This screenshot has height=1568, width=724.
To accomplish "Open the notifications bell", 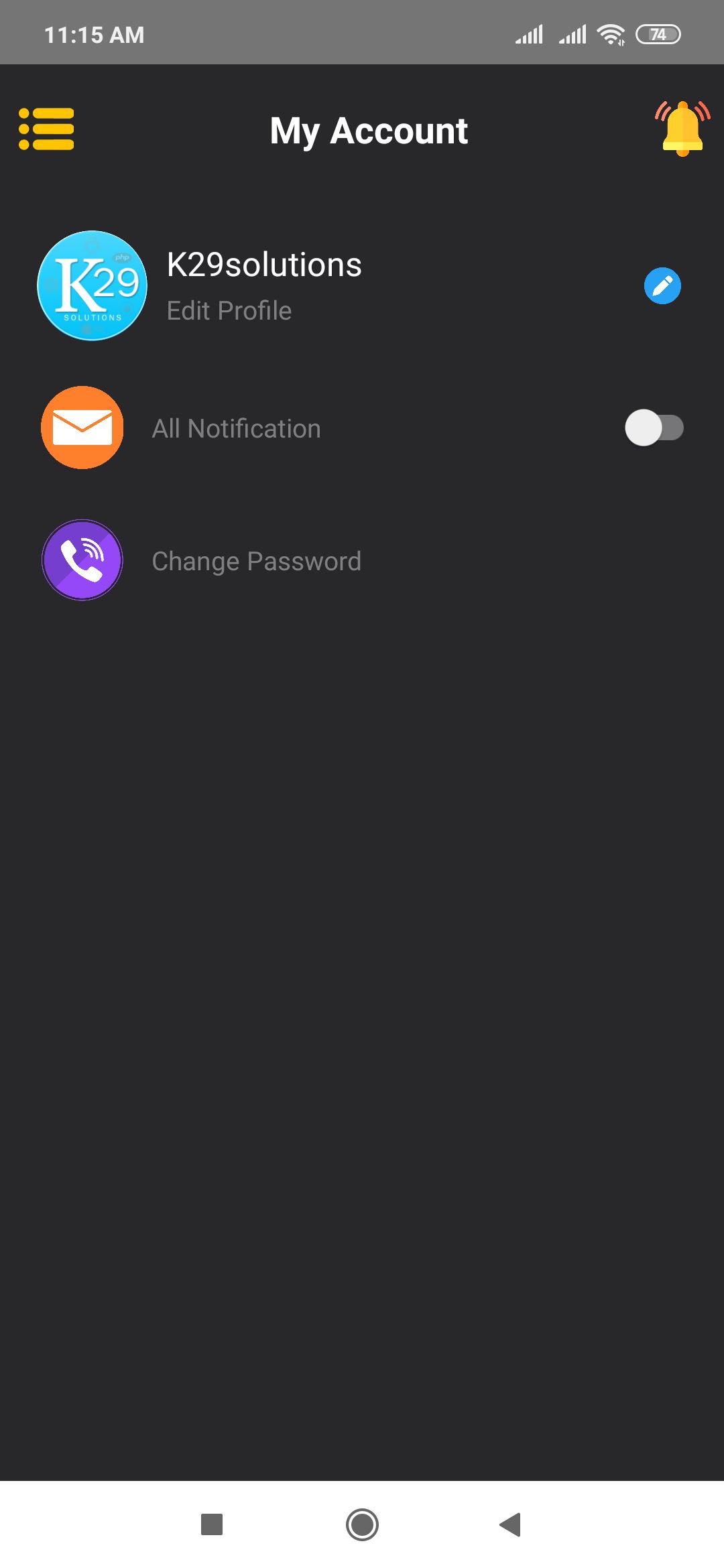I will tap(682, 129).
